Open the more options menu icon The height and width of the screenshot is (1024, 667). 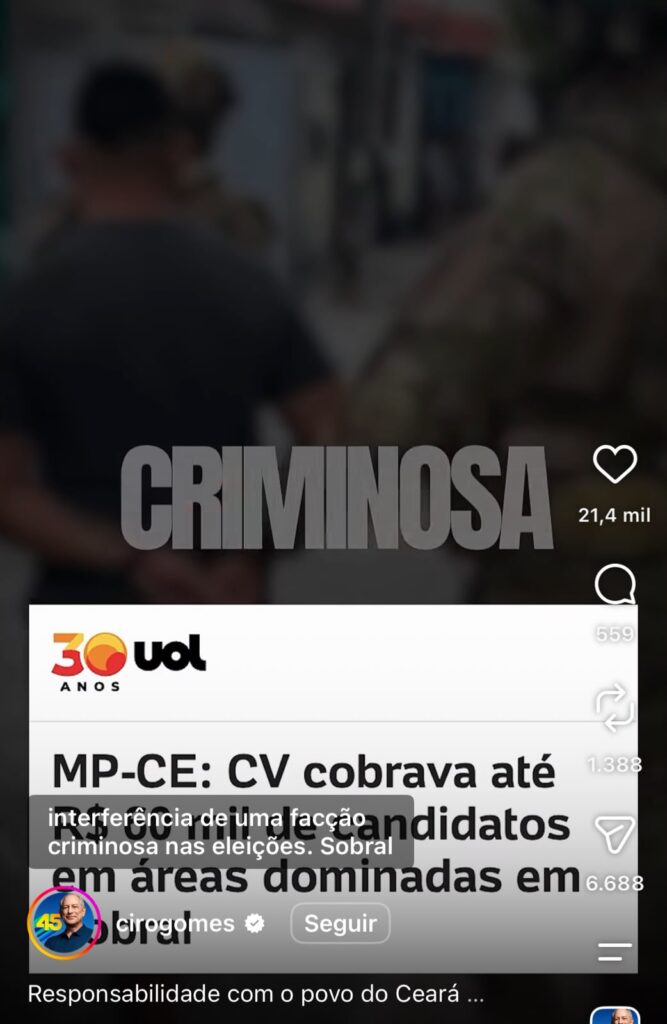tap(615, 952)
